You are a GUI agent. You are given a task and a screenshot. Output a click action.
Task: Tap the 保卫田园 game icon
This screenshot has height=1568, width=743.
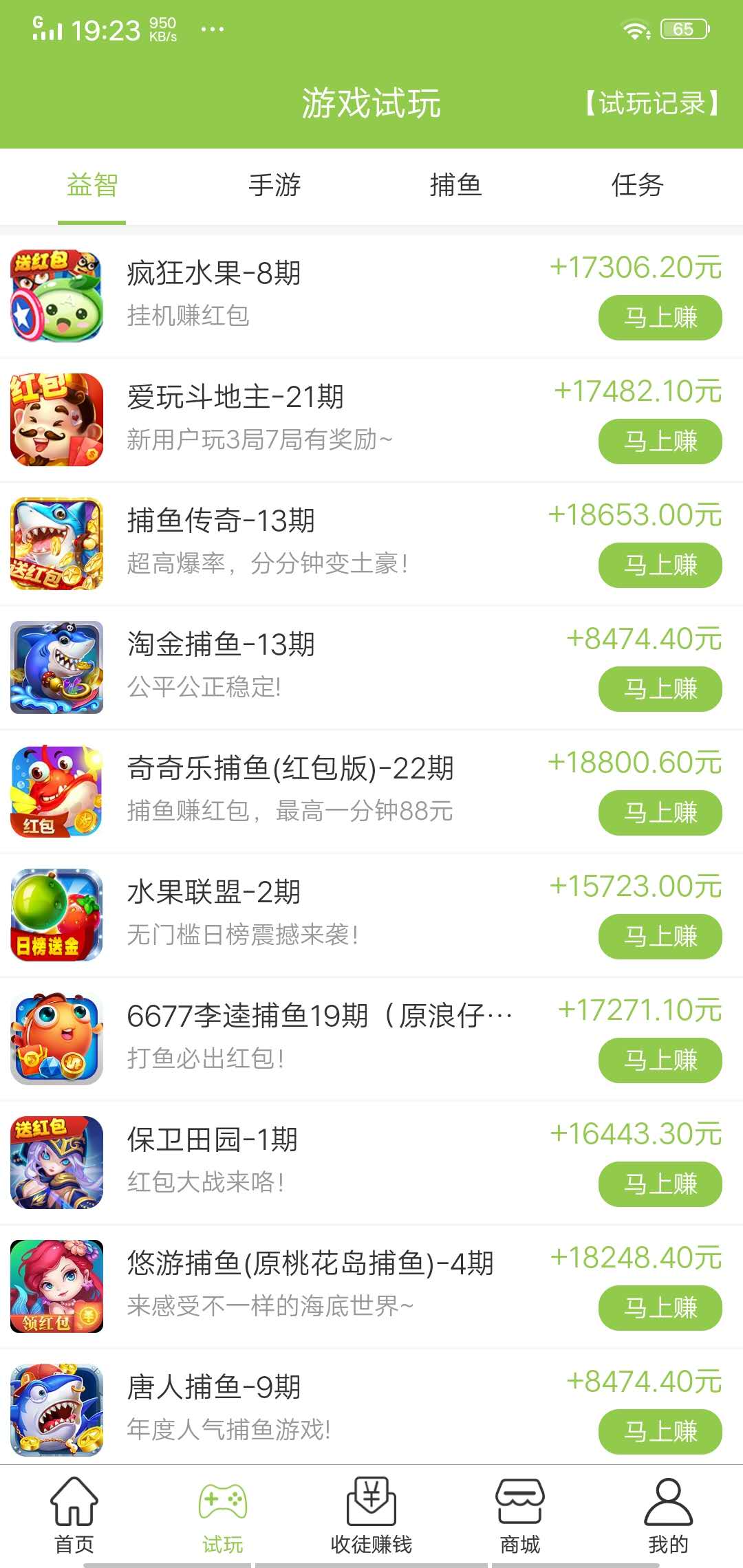coord(57,1162)
